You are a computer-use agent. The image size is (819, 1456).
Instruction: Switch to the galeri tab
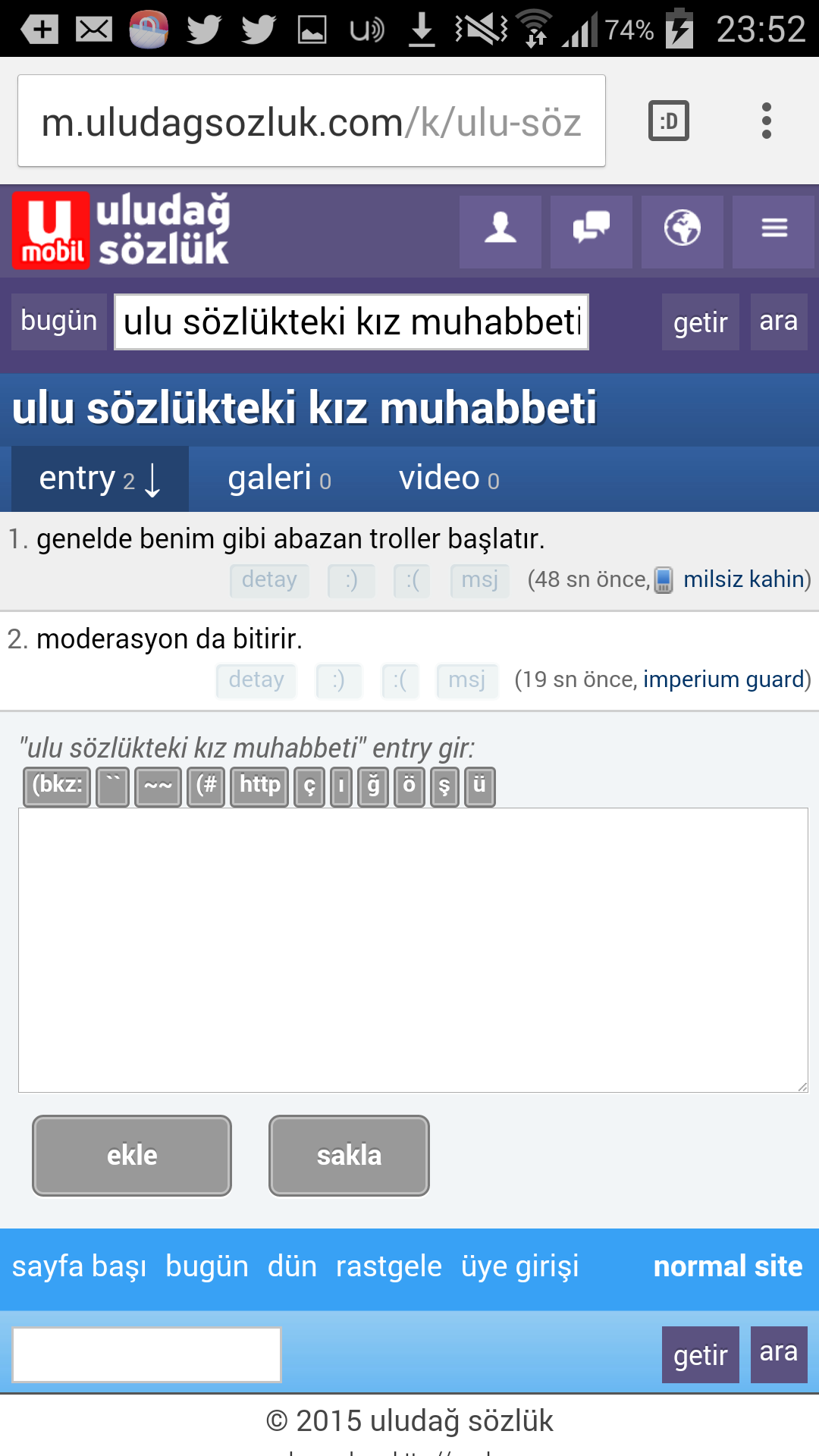coord(279,479)
